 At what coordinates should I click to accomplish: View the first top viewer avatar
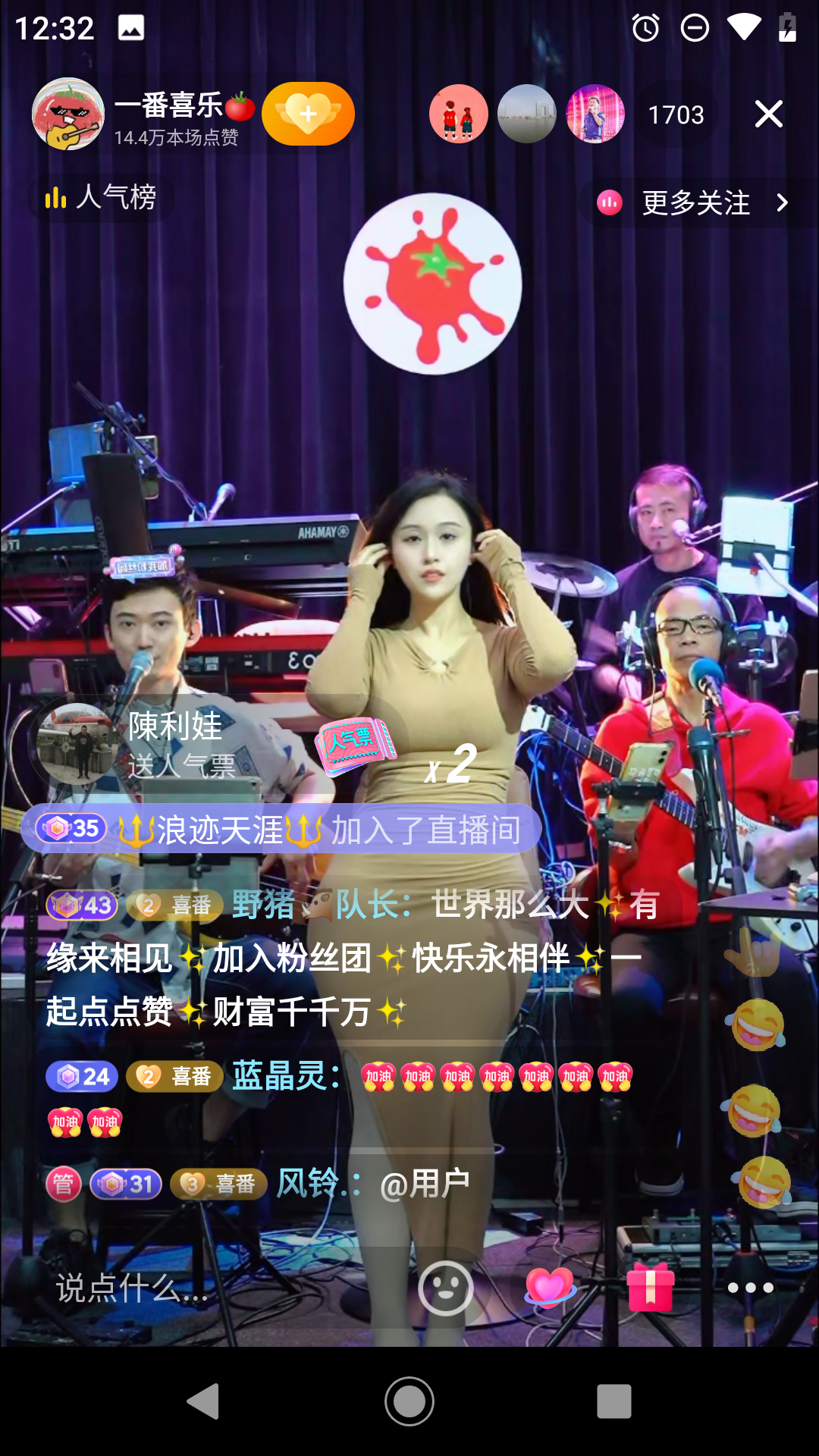point(458,114)
